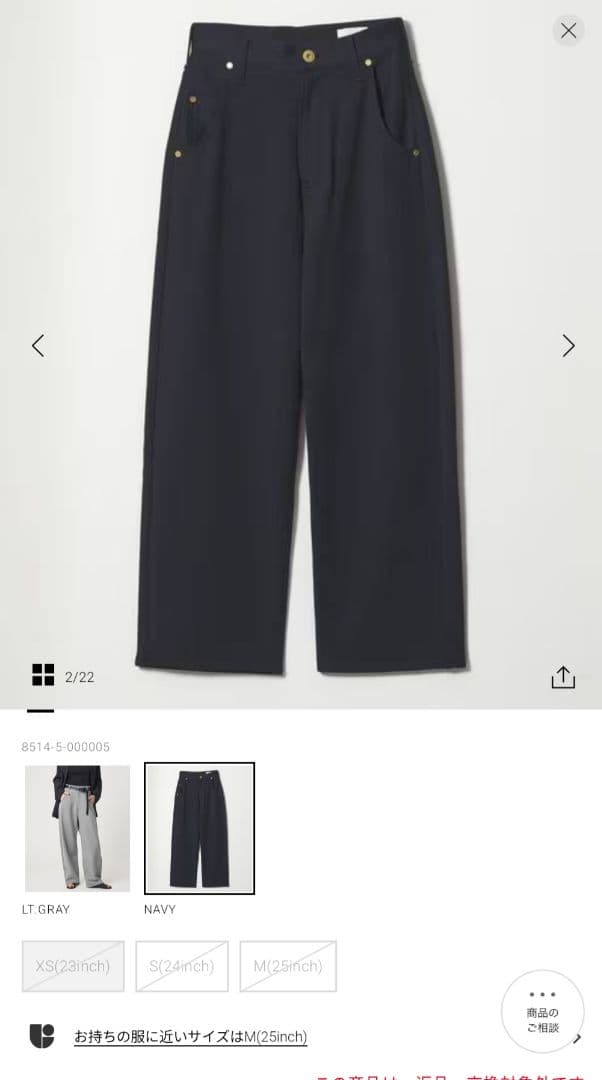Open the 商品のご相談 chat button
This screenshot has height=1080, width=602.
tap(543, 1012)
